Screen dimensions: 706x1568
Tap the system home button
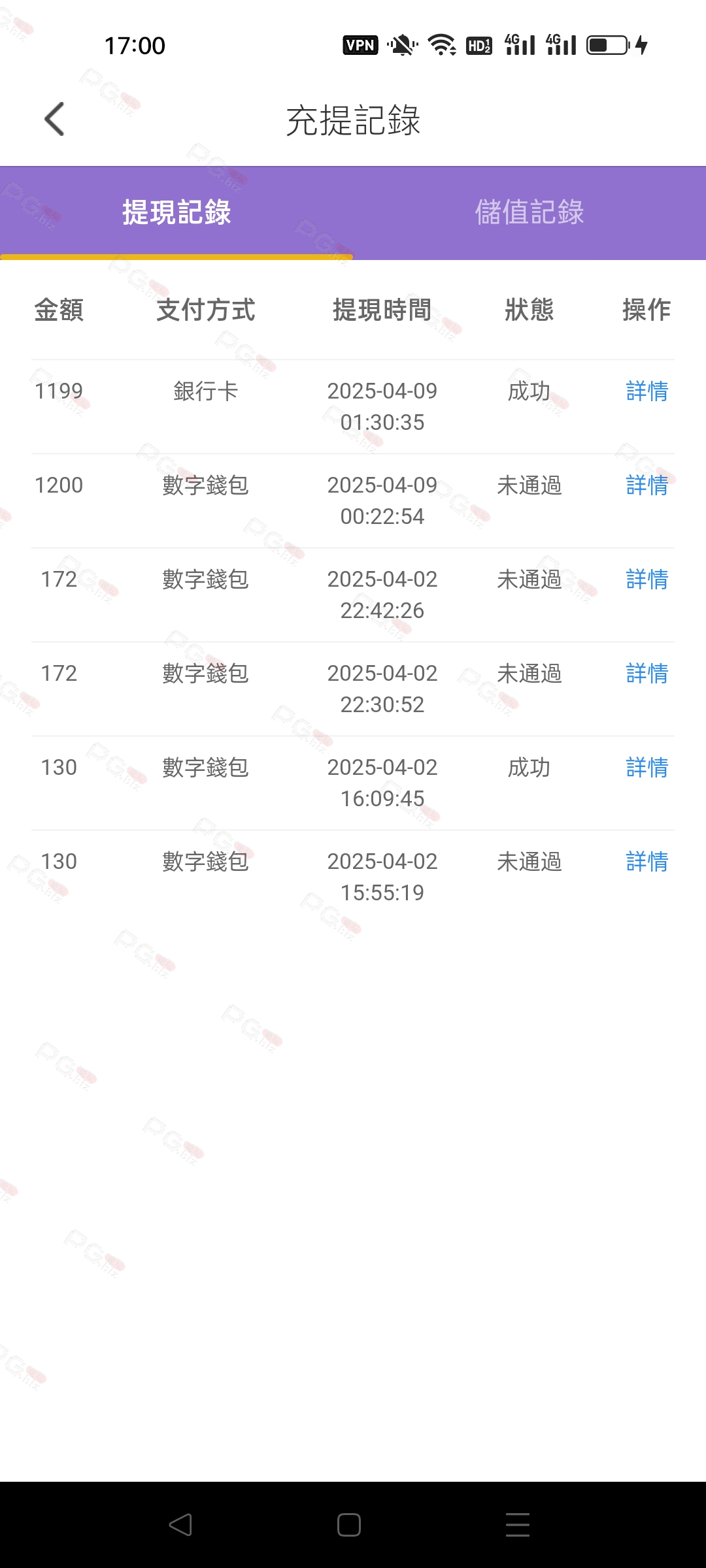[349, 1525]
